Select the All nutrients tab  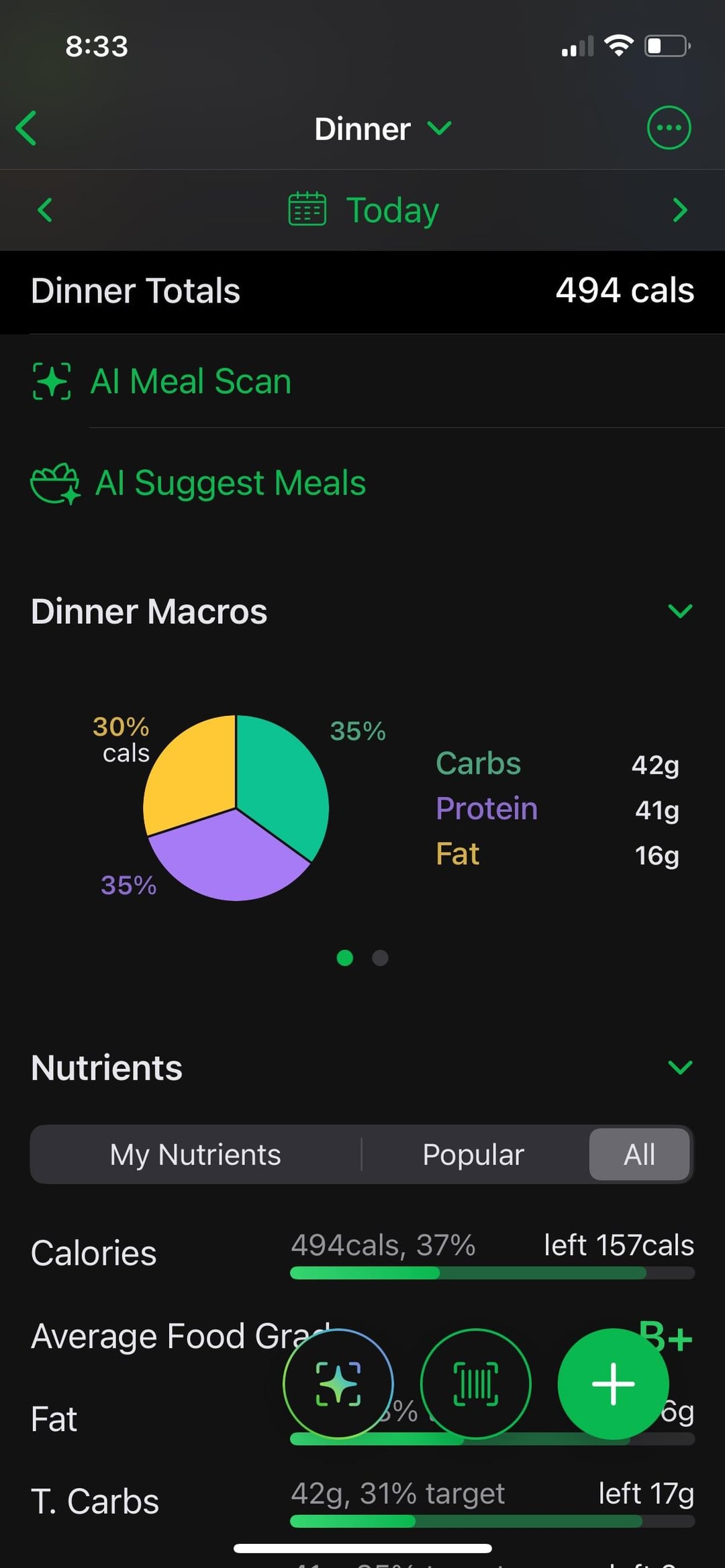639,1155
